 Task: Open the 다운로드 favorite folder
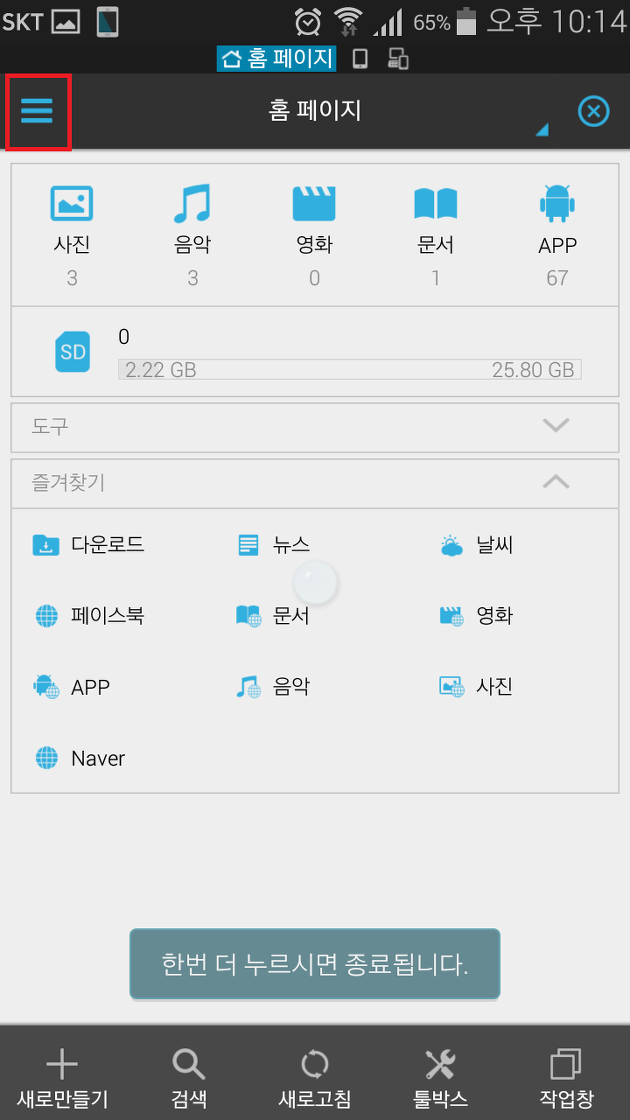coord(89,546)
